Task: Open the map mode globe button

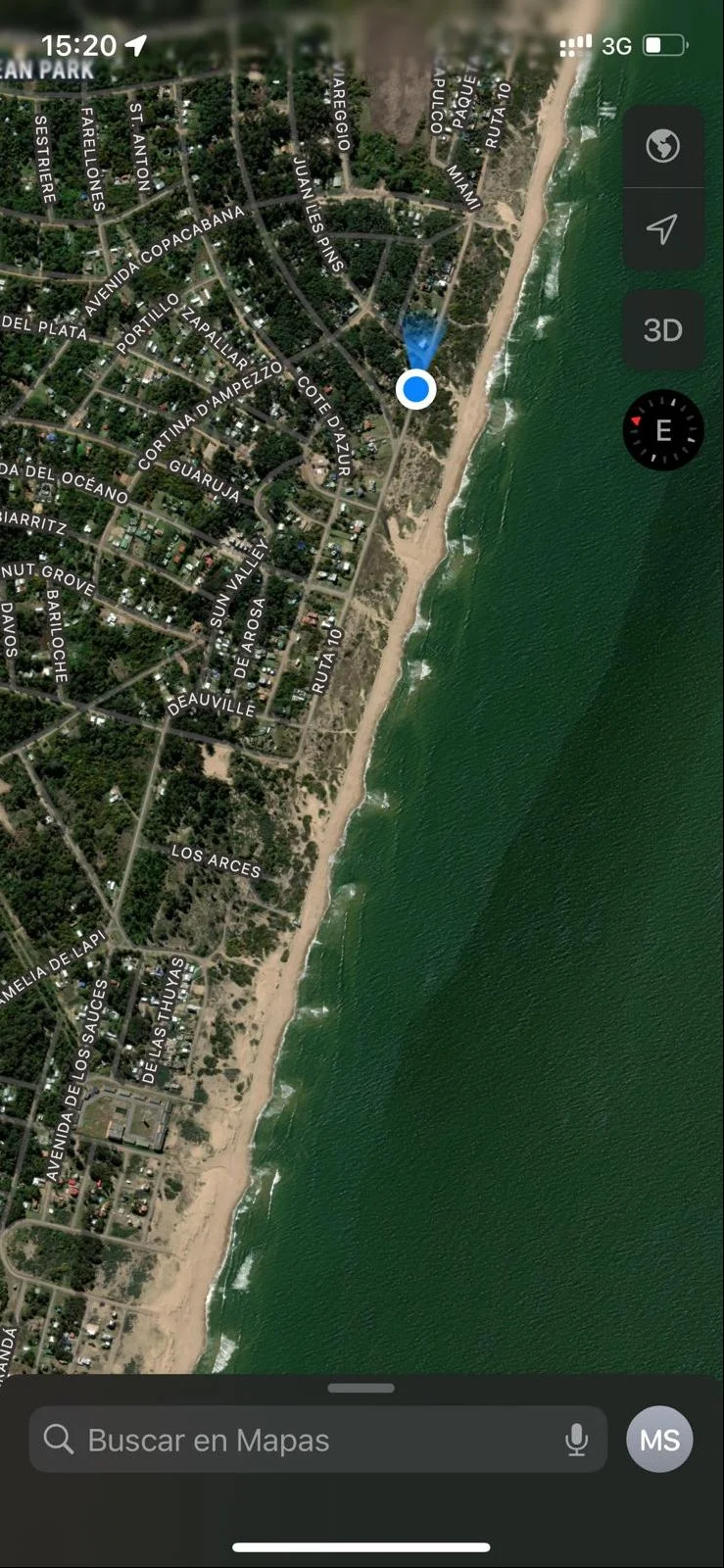Action: pos(663,146)
